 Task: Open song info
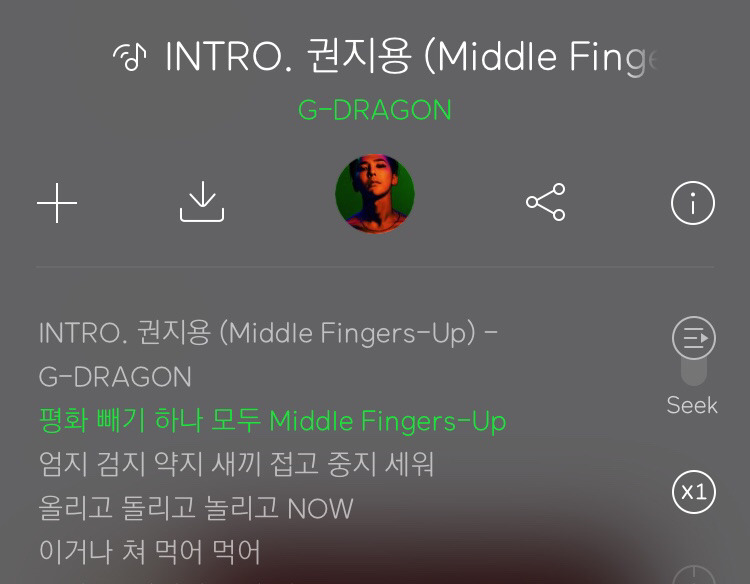click(693, 204)
